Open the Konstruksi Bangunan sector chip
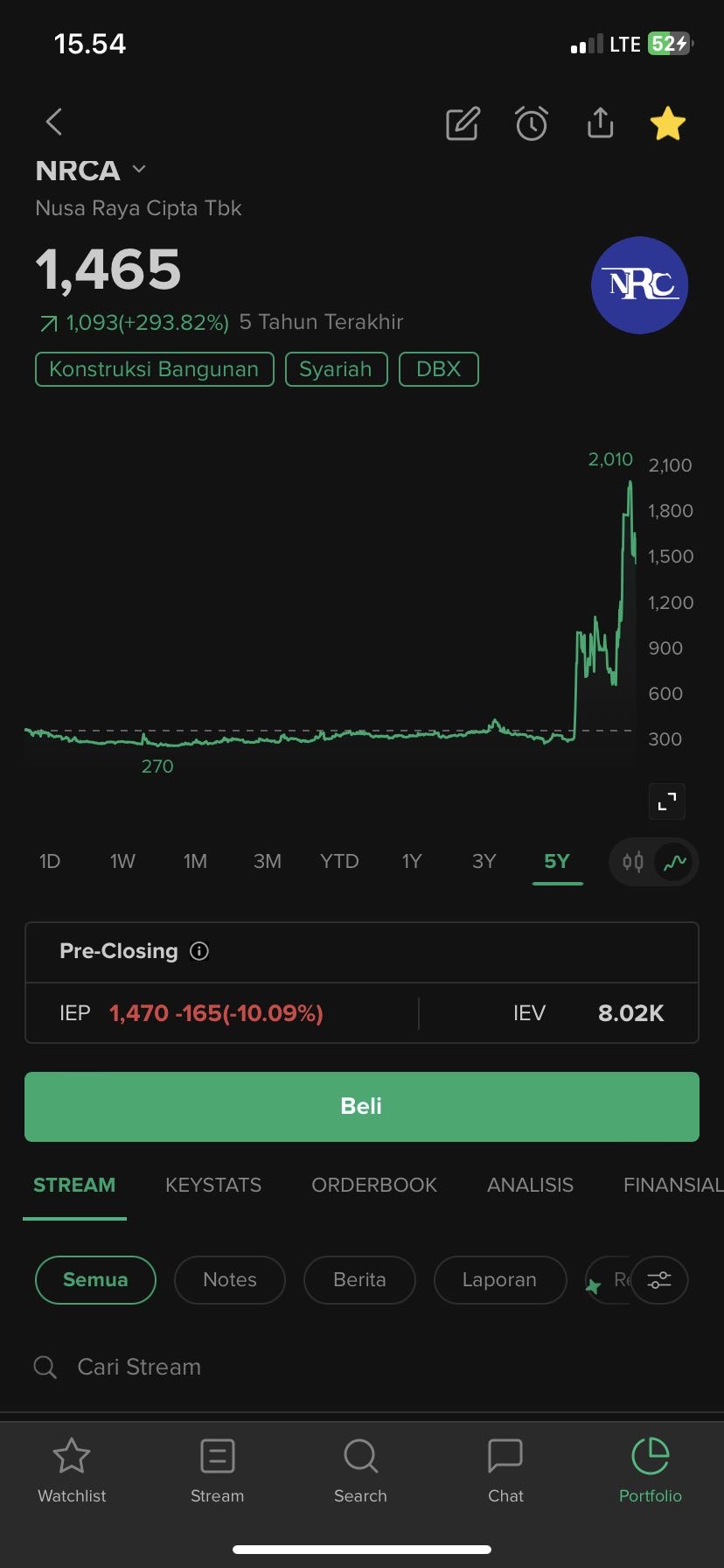 pos(154,369)
